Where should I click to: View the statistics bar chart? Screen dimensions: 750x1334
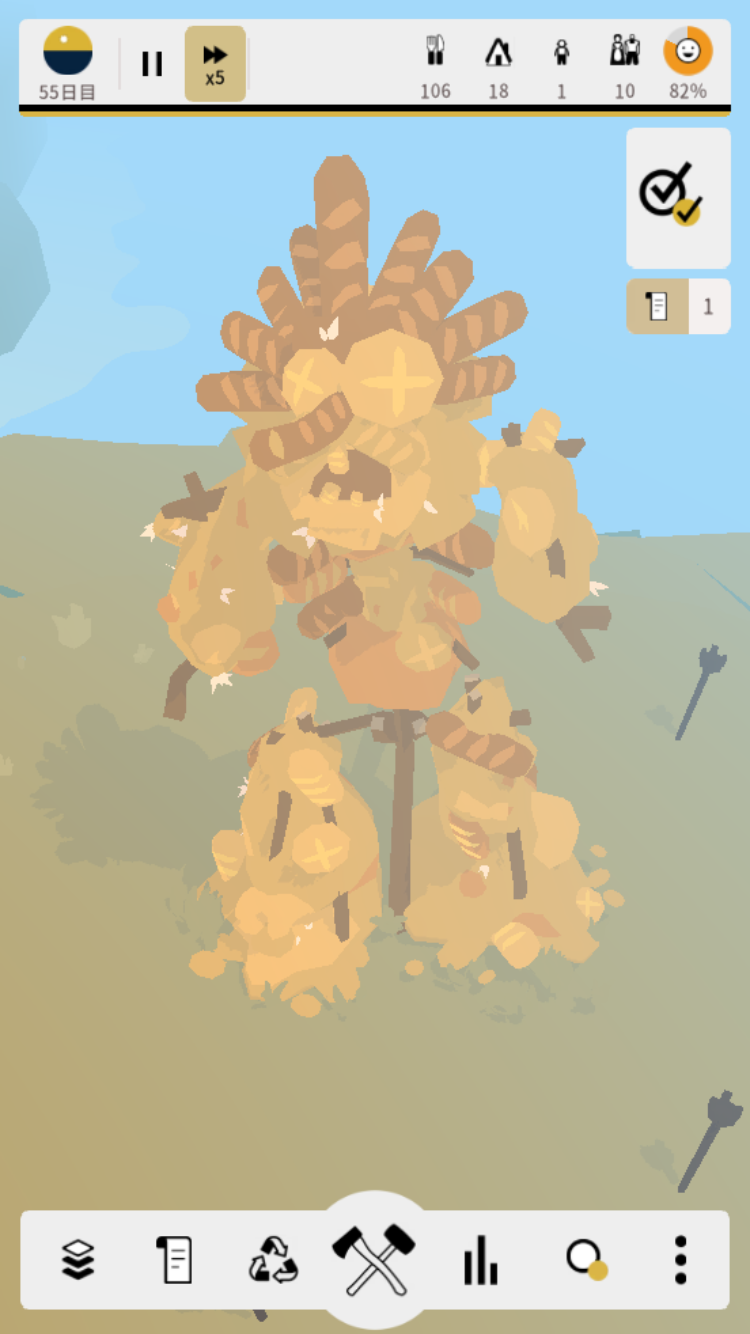click(481, 1259)
